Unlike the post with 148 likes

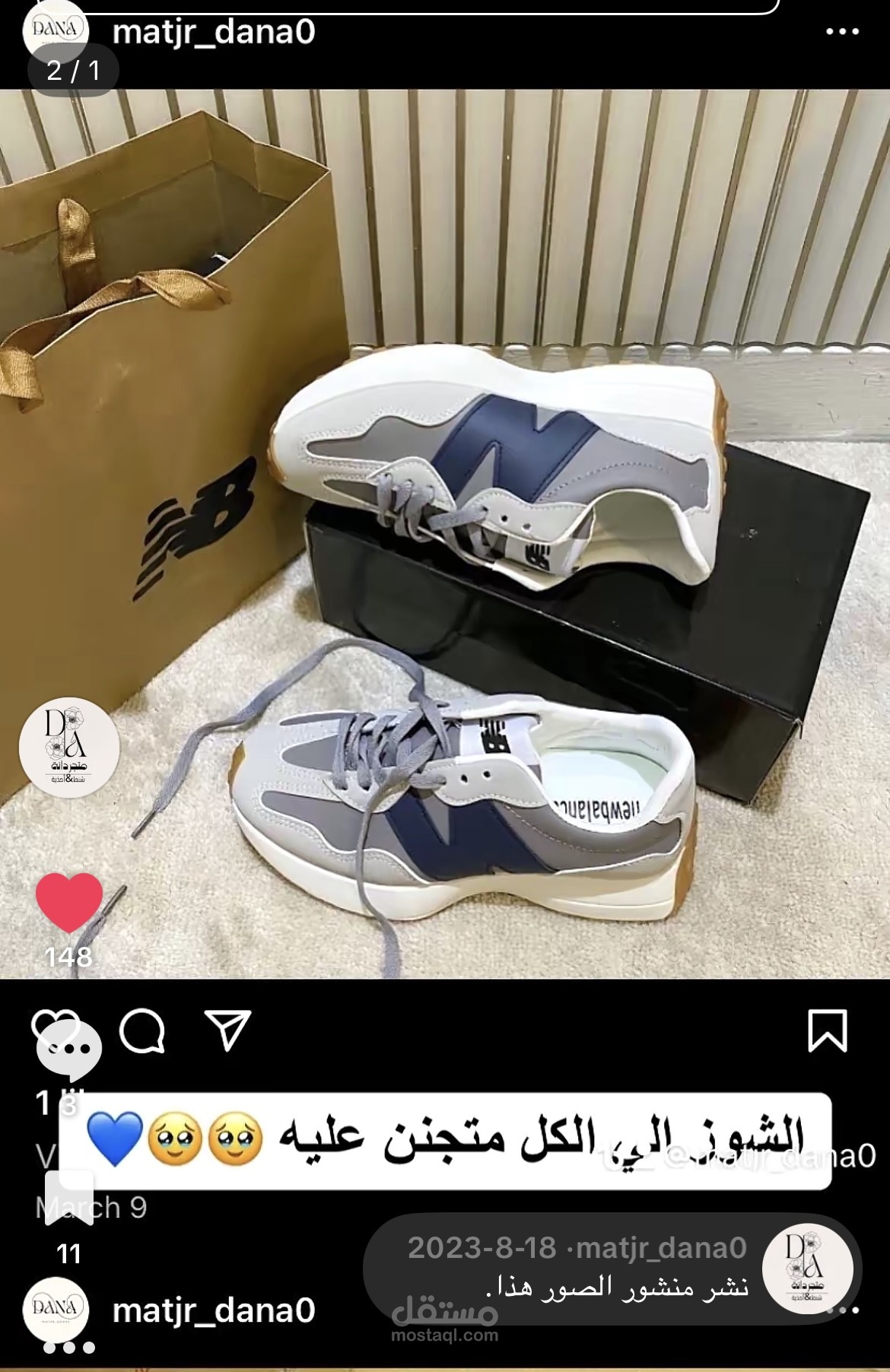[x=69, y=903]
